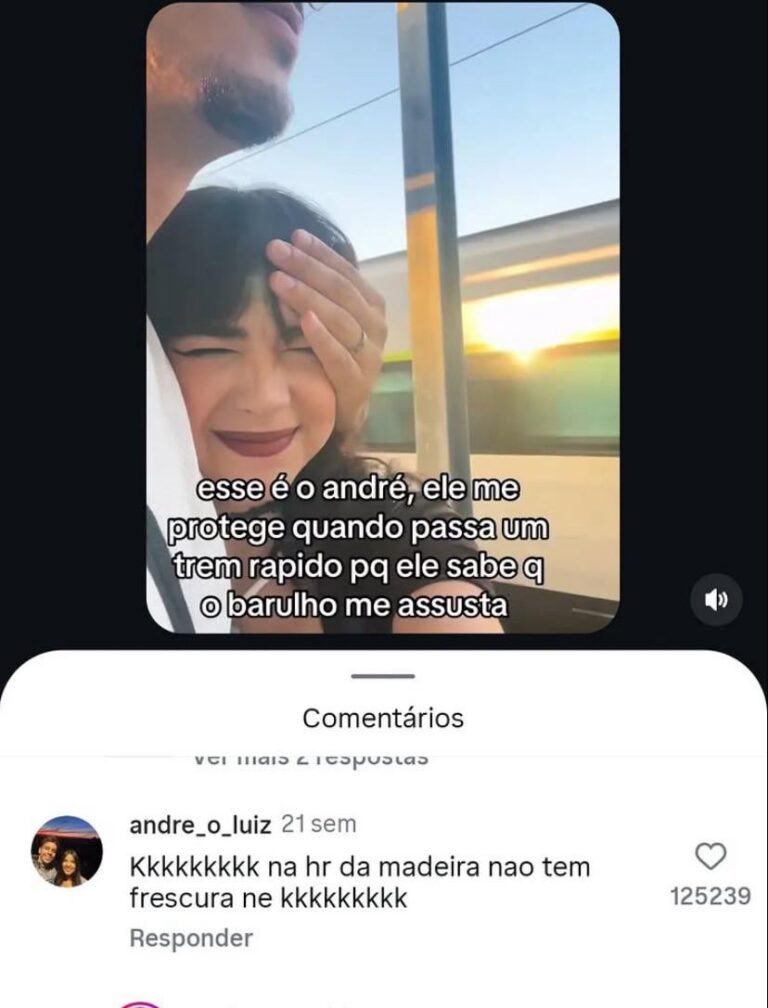
Task: Tap the reel video to pause it
Action: coord(383,300)
